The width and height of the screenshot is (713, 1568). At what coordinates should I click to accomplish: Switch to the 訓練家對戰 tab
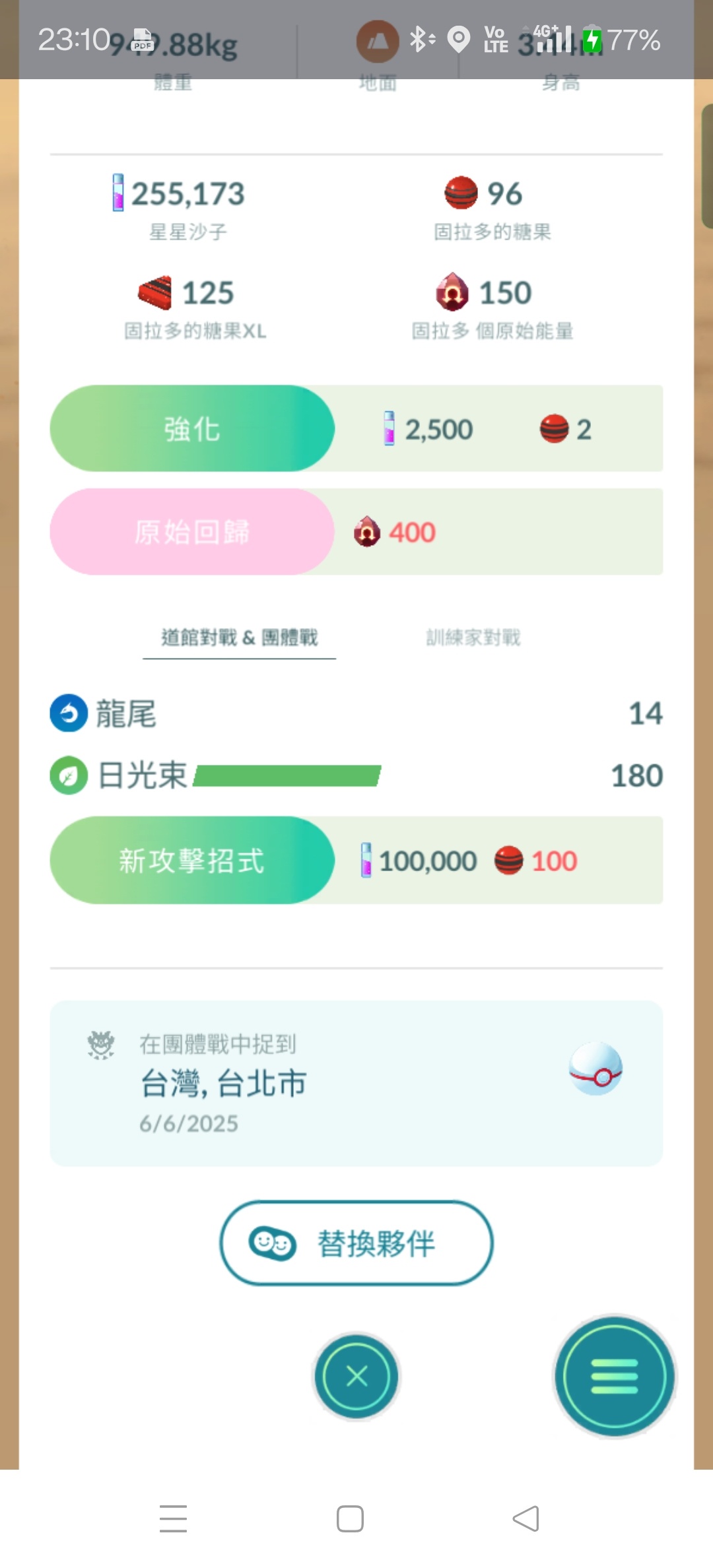click(x=473, y=637)
